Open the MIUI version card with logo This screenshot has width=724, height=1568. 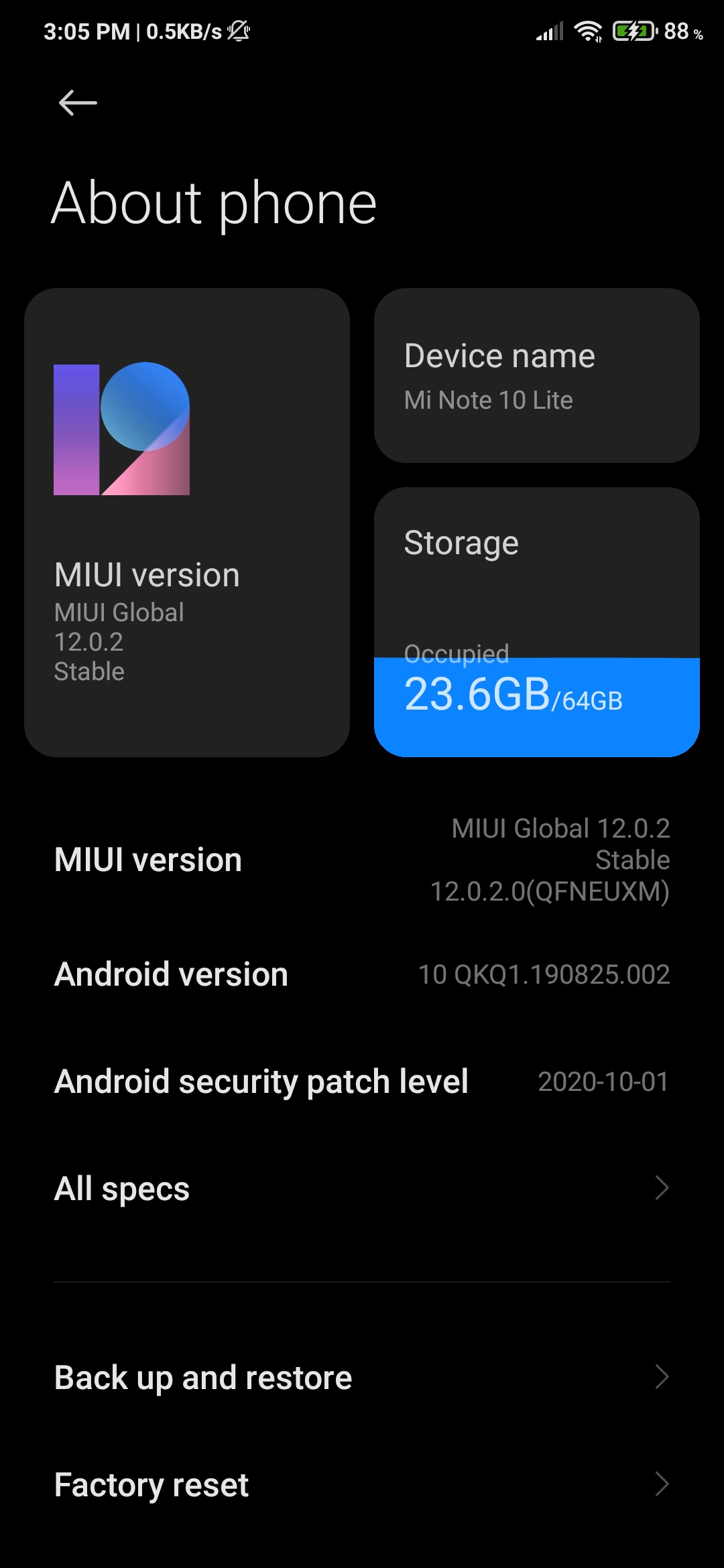click(186, 523)
